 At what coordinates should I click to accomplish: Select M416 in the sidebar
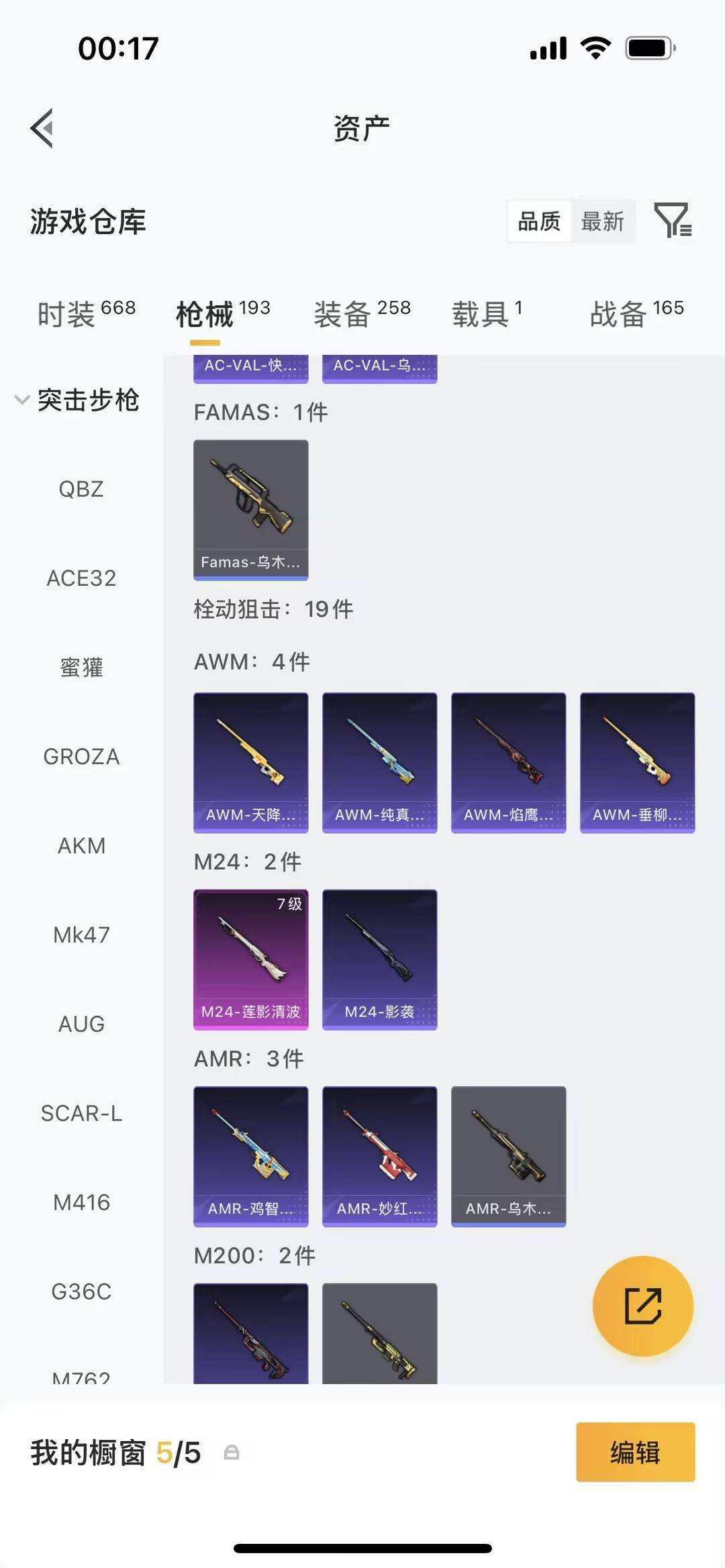81,1202
